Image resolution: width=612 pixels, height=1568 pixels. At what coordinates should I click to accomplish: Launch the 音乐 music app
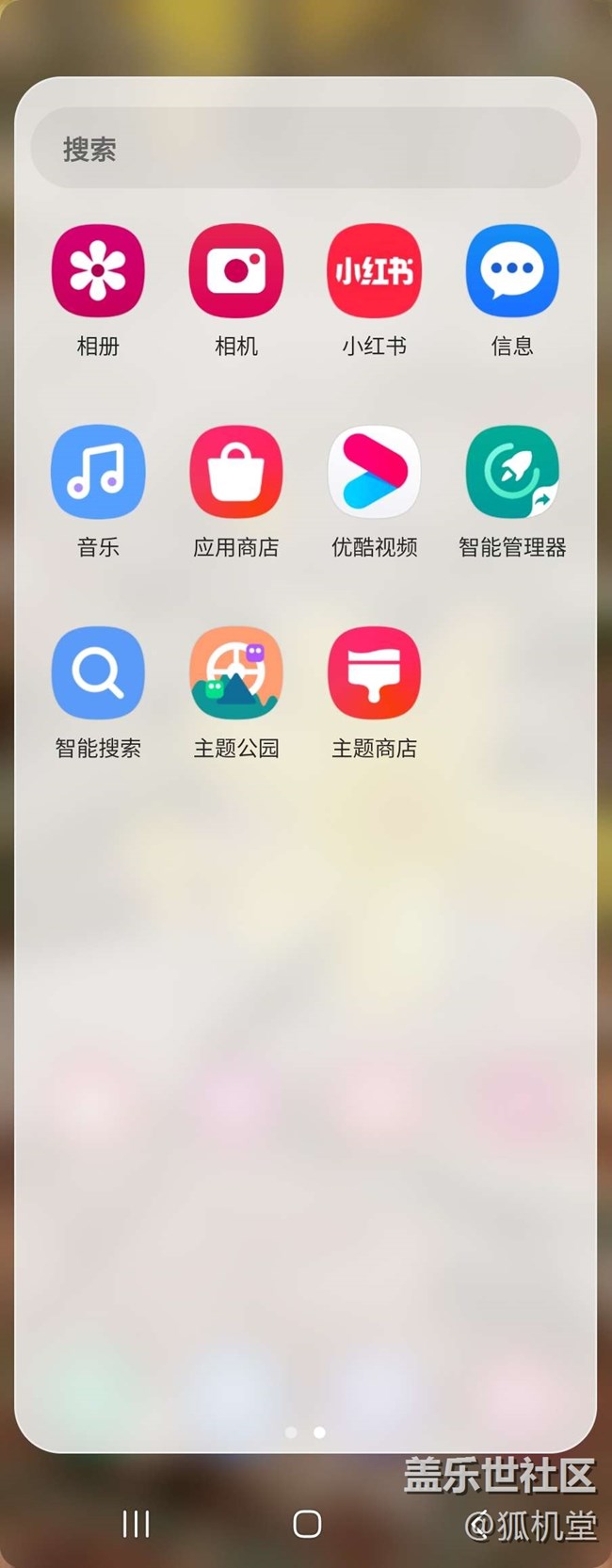click(x=98, y=472)
